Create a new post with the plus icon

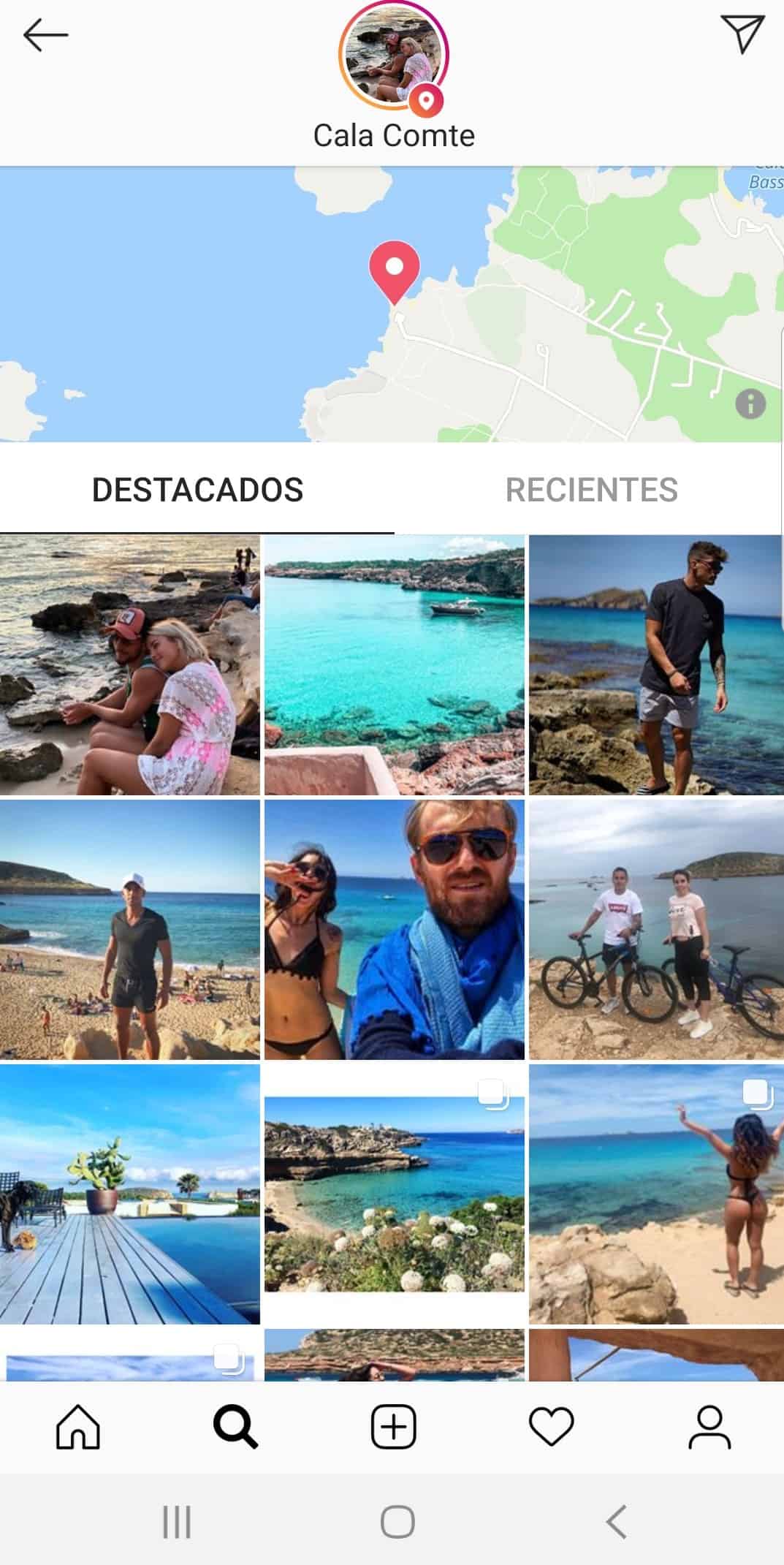pos(394,1426)
